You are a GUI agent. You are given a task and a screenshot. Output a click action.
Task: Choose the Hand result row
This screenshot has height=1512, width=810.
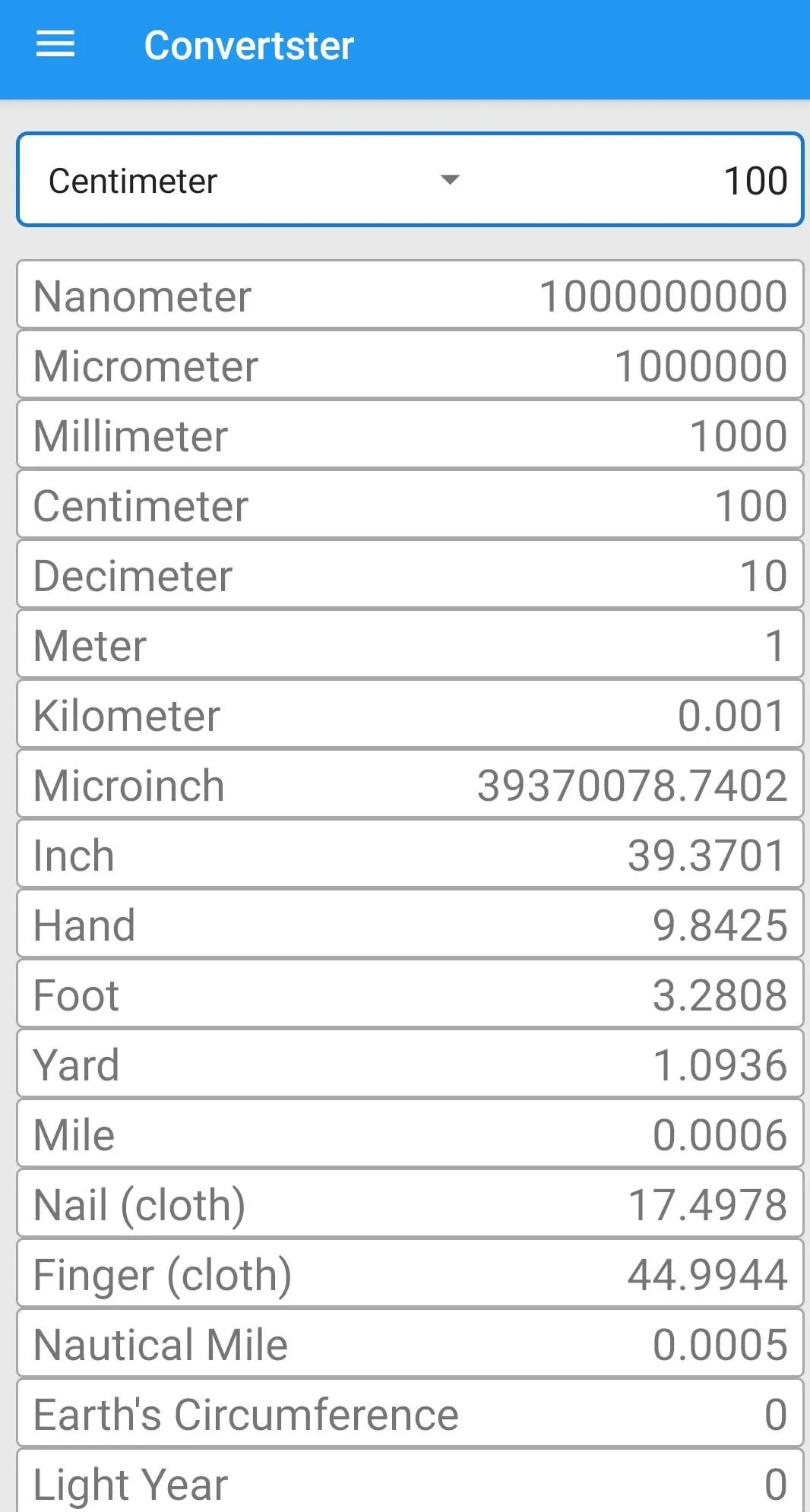click(410, 924)
